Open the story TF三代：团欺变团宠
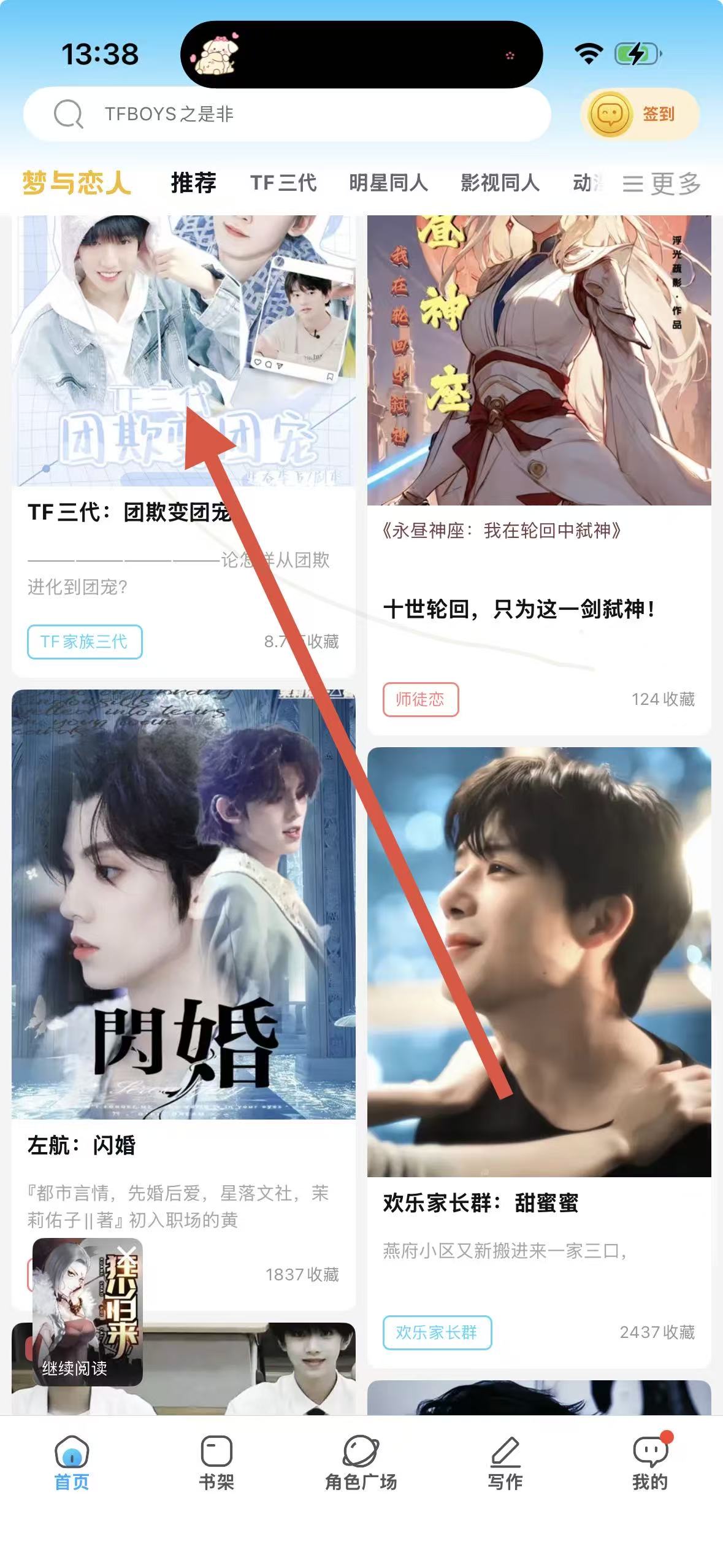Screen dimensions: 723x1568 (129, 512)
